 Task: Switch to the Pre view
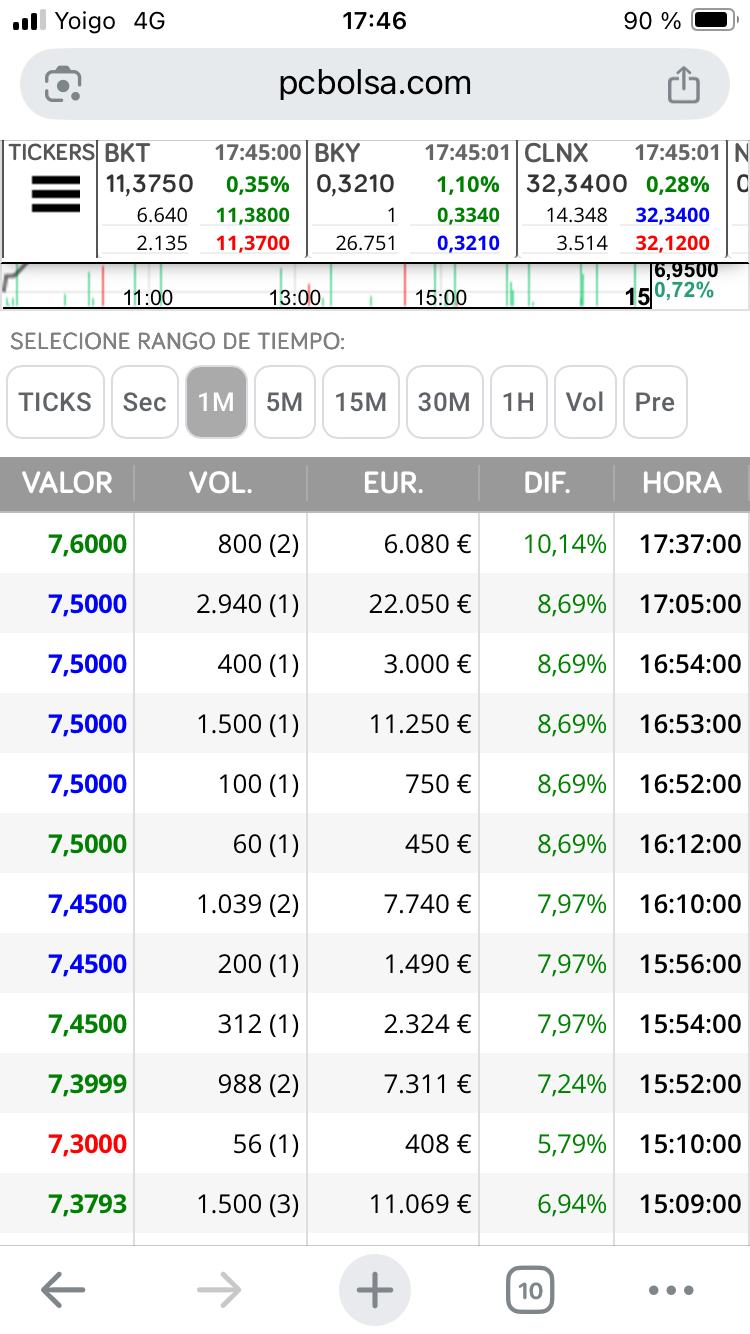pyautogui.click(x=655, y=402)
